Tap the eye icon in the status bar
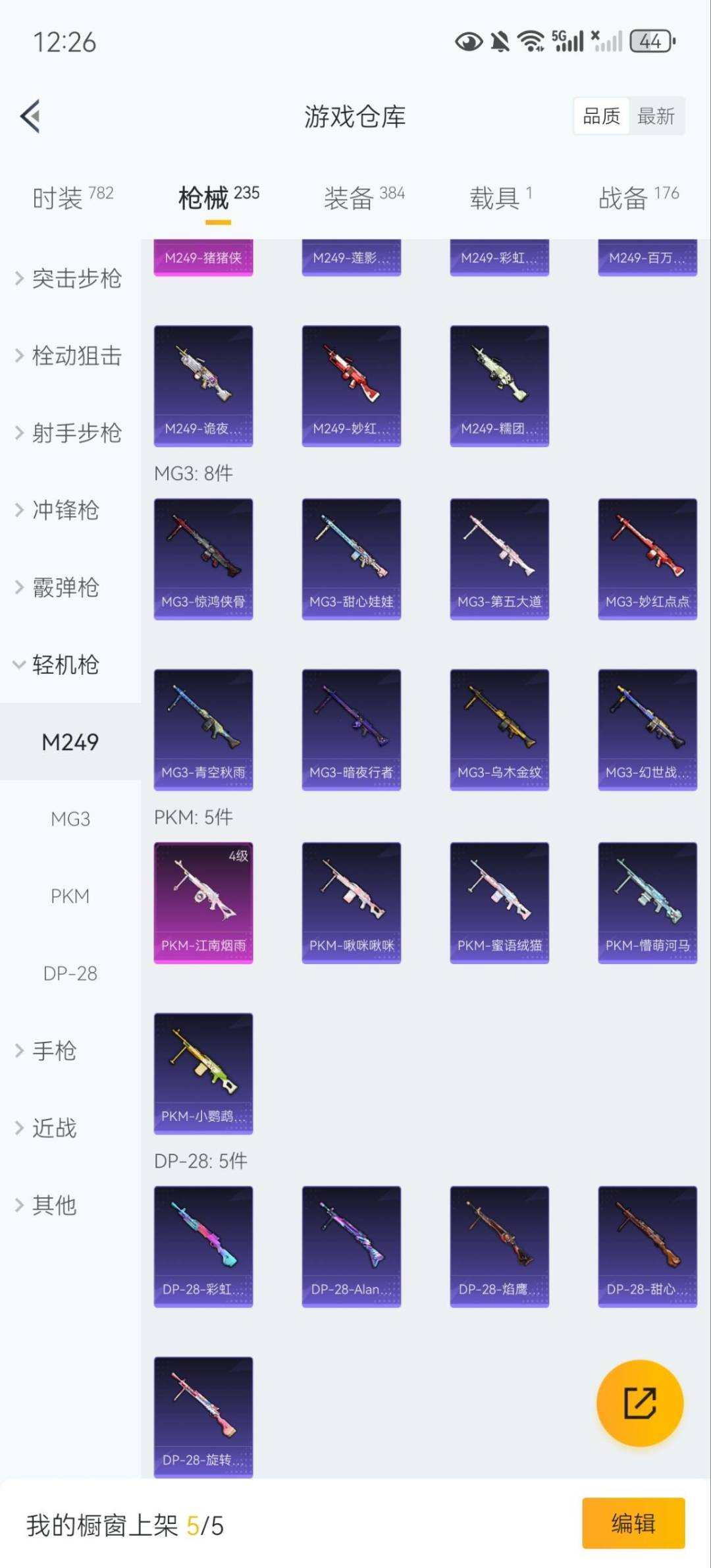Viewport: 711px width, 1568px height. [x=468, y=41]
